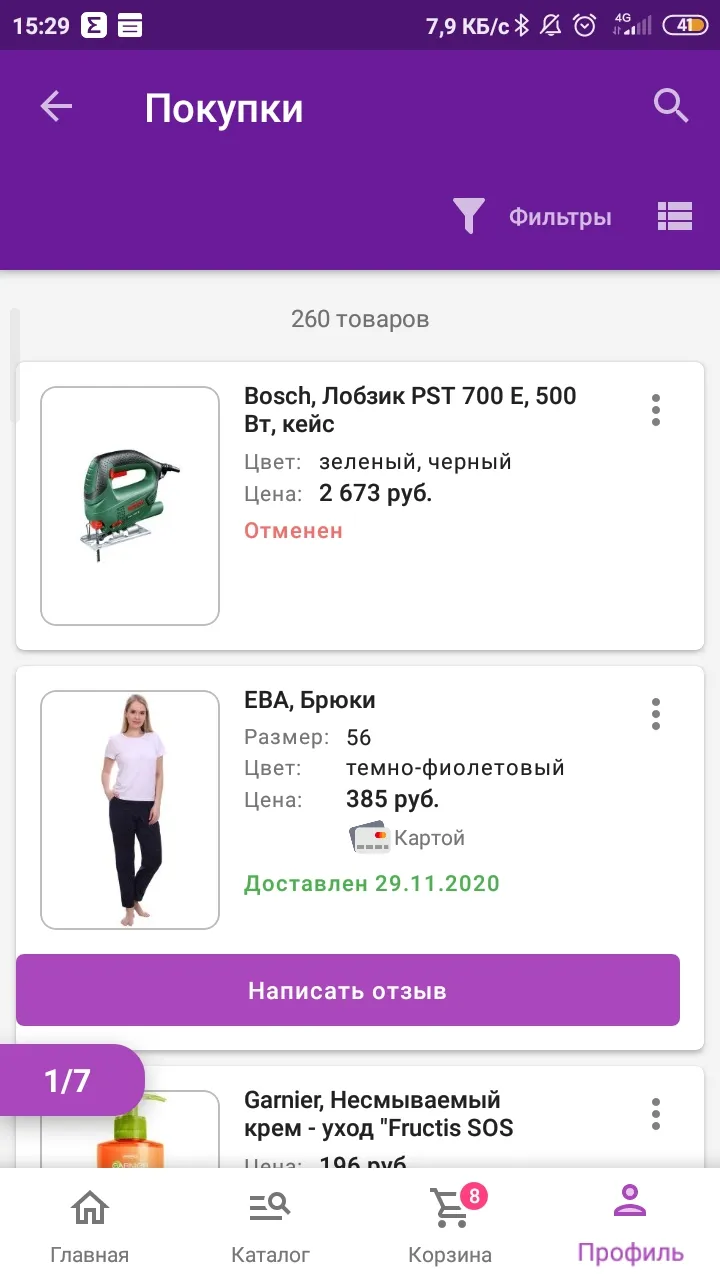Open overflow menu for the Bosch Лобзик
The width and height of the screenshot is (720, 1280).
tap(656, 410)
